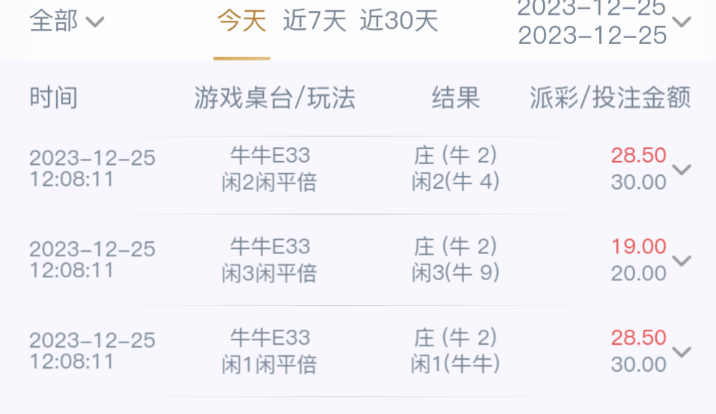Open the 全部 filter dropdown

coord(66,21)
